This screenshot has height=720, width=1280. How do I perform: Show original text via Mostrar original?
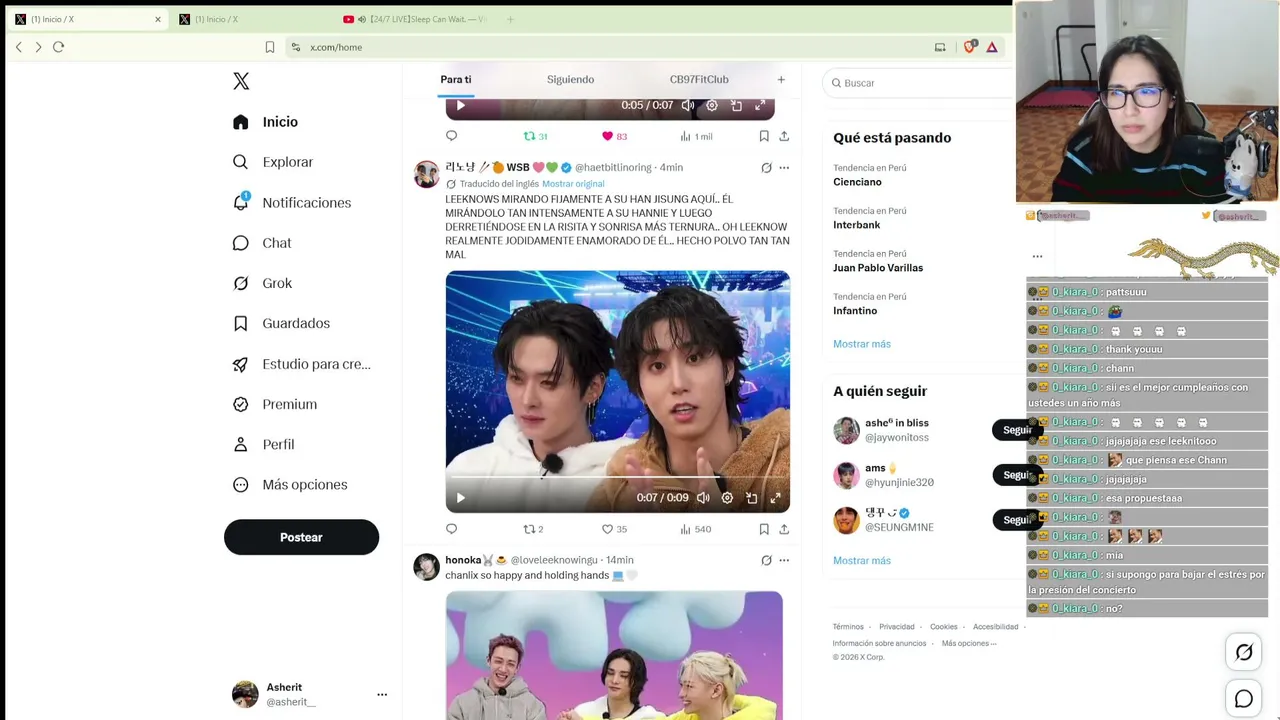point(573,184)
